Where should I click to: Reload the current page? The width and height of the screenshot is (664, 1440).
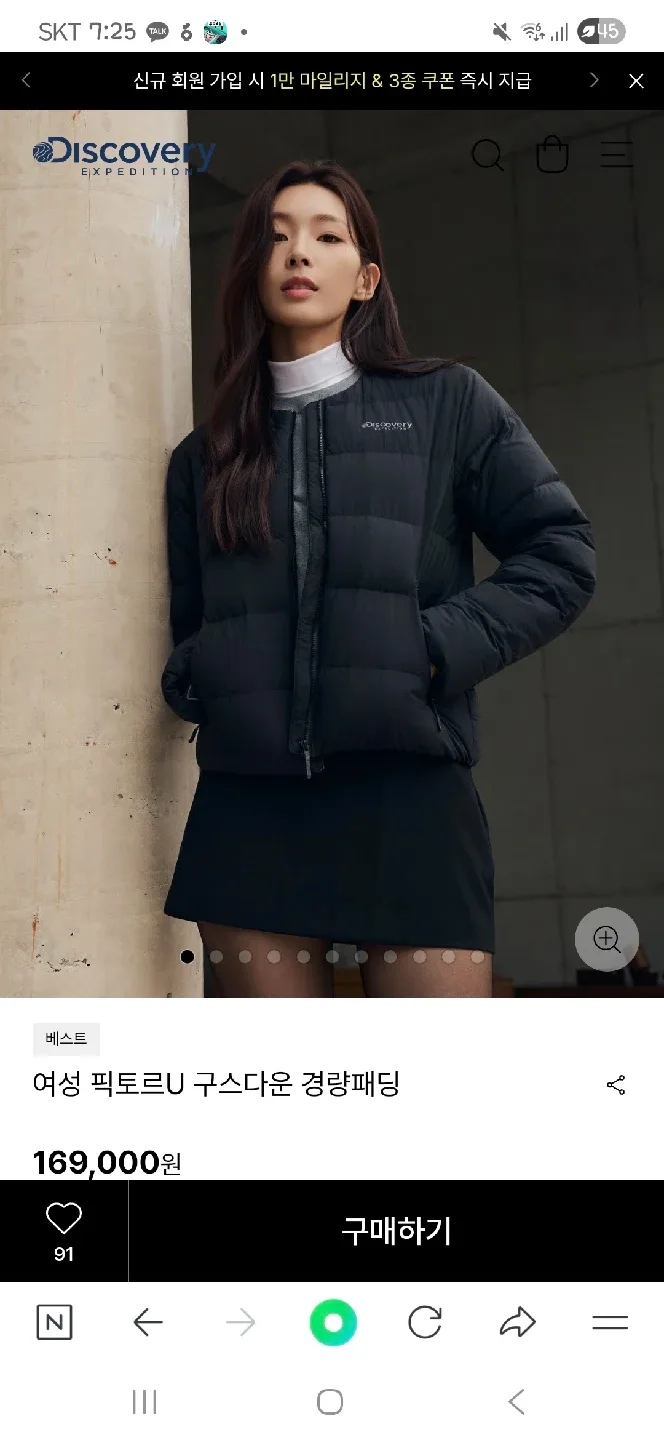[425, 1323]
